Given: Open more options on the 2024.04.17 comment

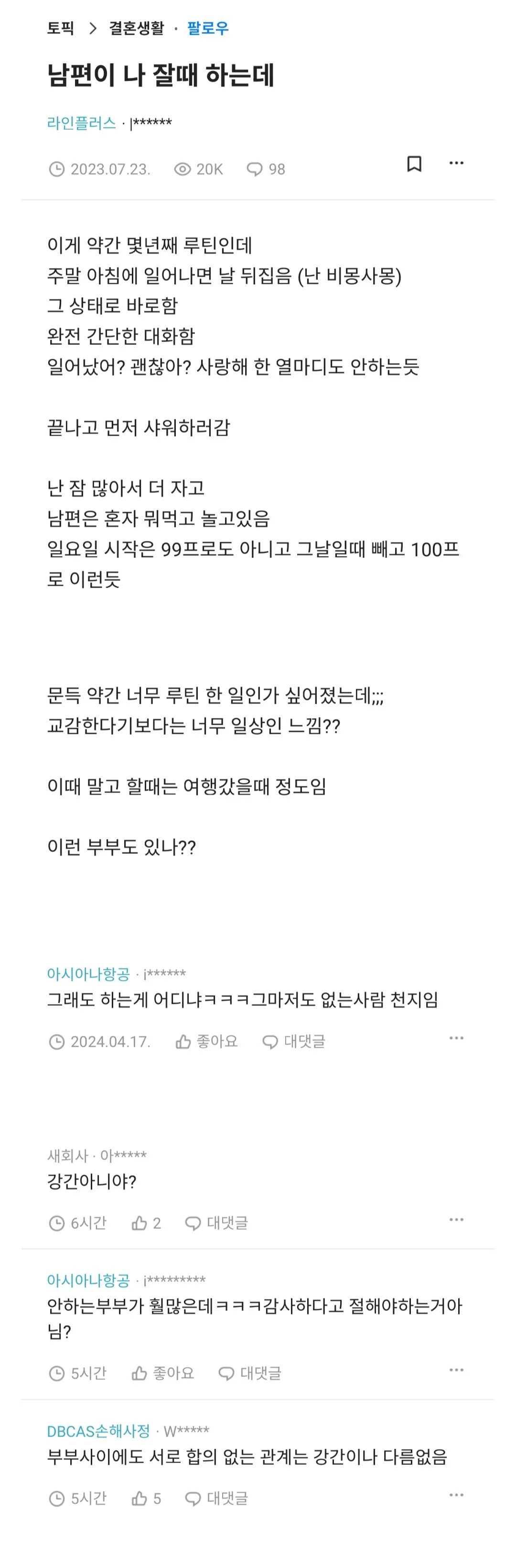Looking at the screenshot, I should (456, 1038).
